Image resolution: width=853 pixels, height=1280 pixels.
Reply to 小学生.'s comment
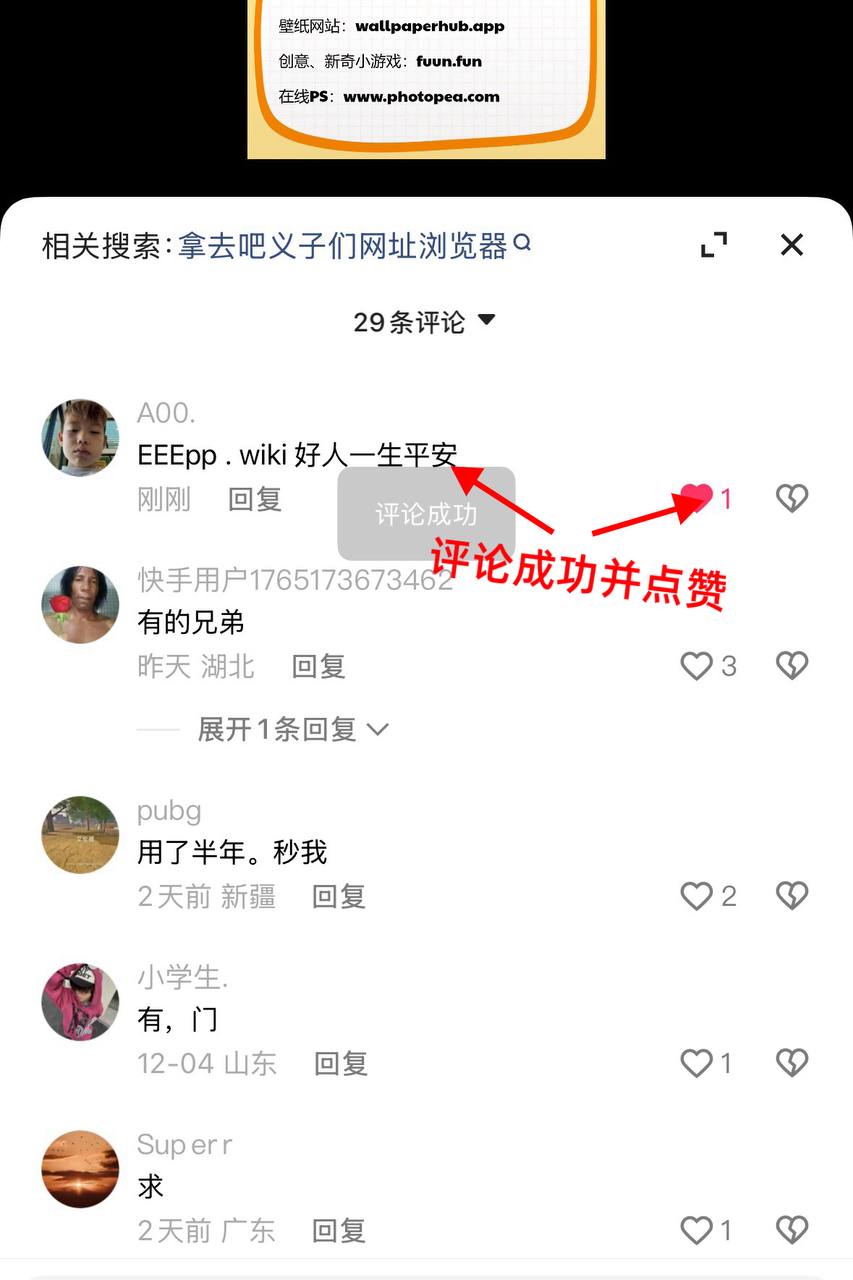(x=341, y=1063)
